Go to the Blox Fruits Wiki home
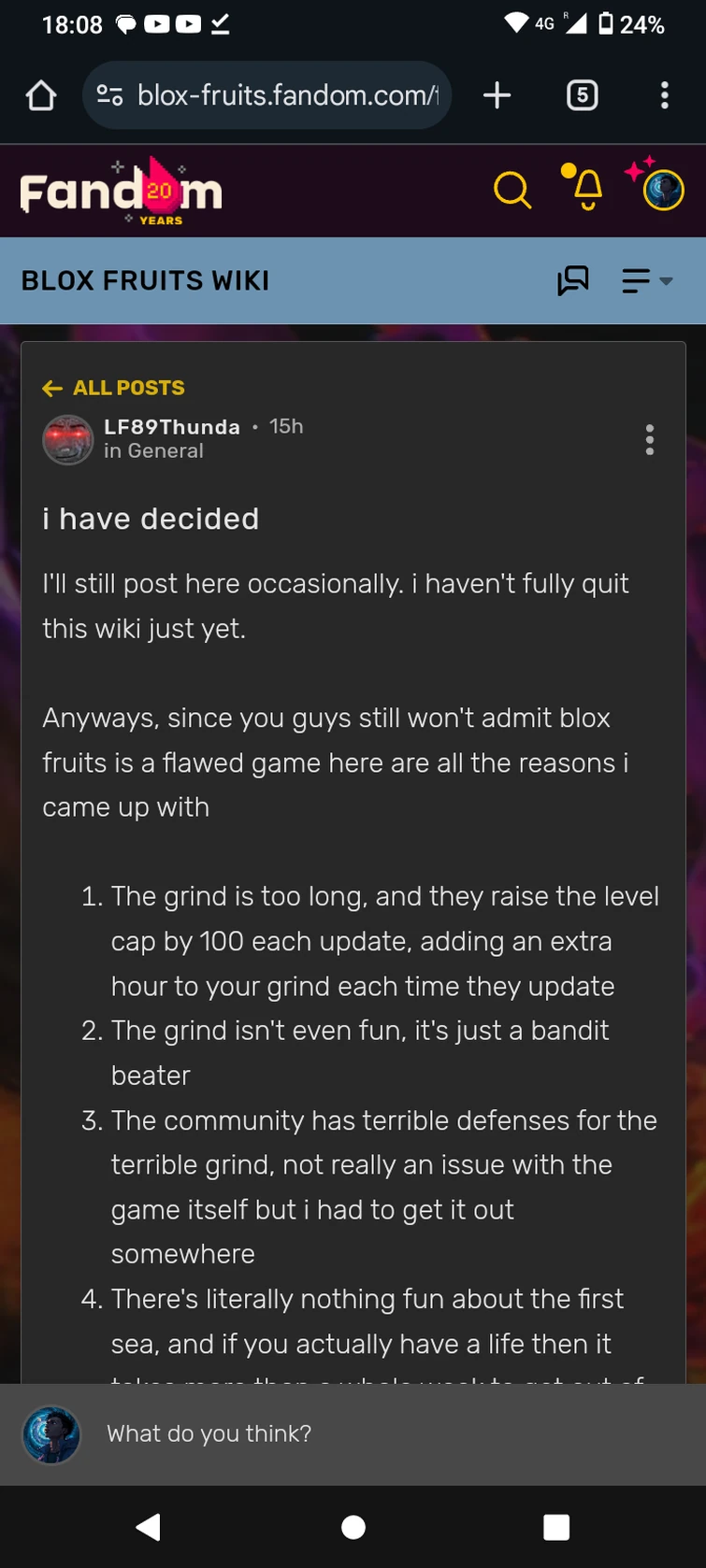706x1568 pixels. (x=145, y=280)
